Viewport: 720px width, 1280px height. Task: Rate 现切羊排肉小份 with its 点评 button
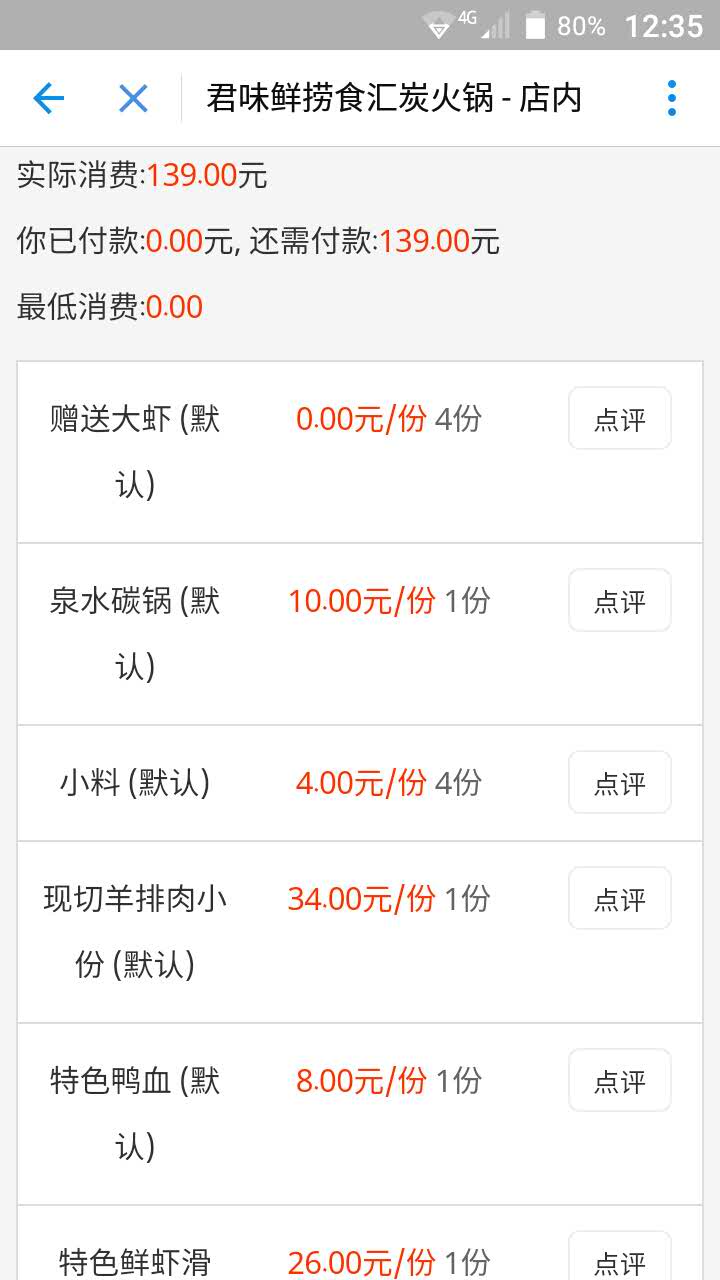click(620, 898)
